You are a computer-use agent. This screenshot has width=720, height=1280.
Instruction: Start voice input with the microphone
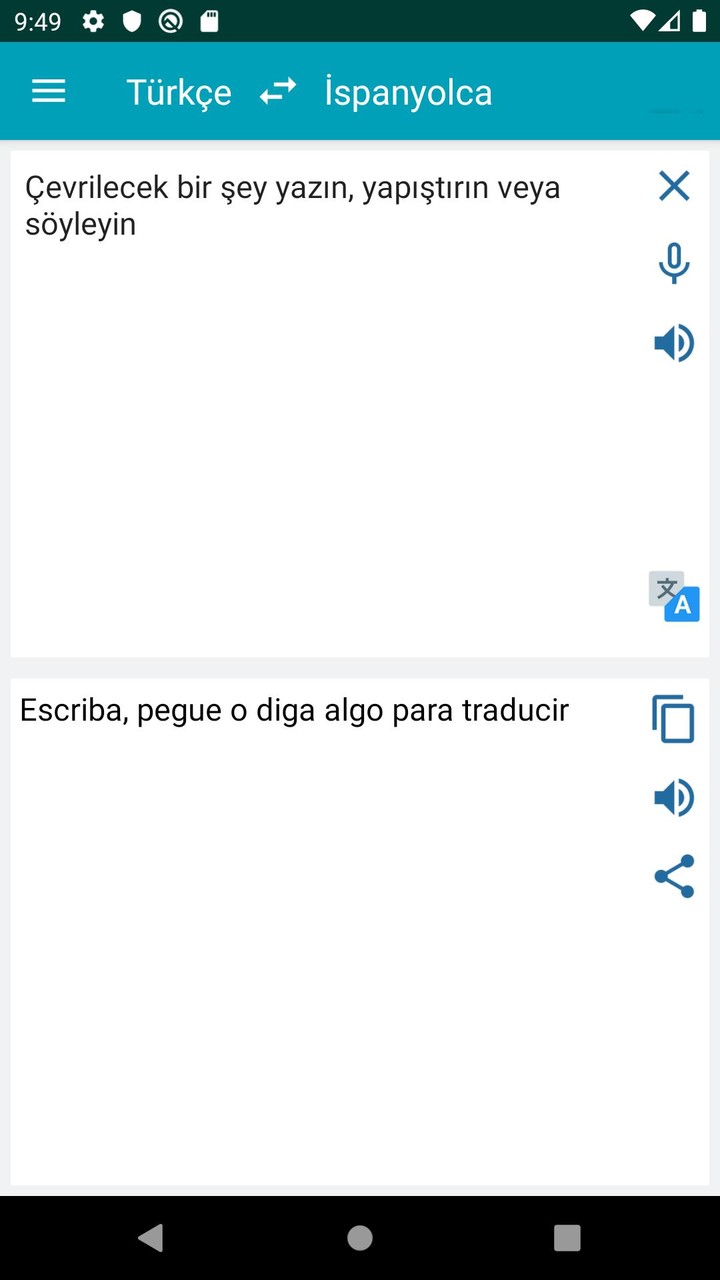[x=674, y=263]
